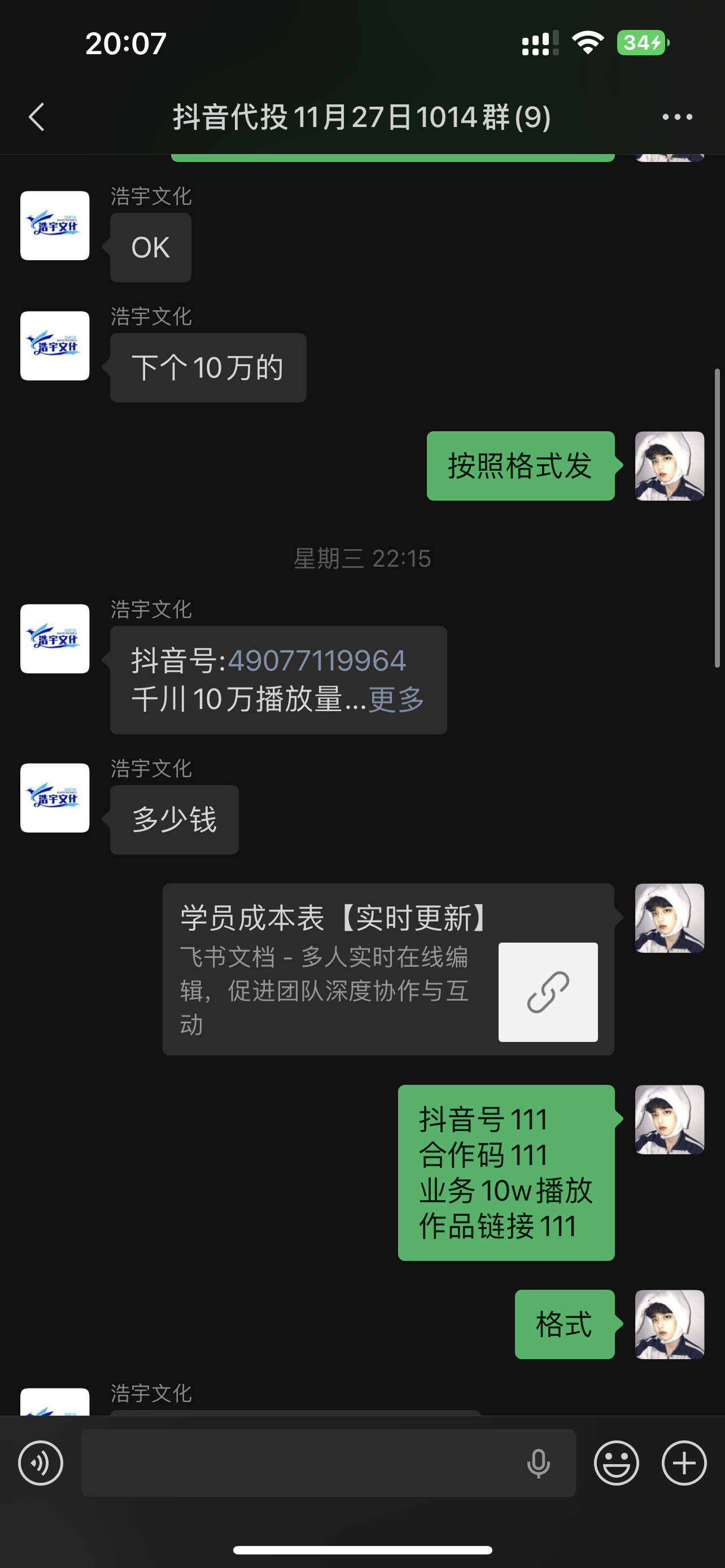The height and width of the screenshot is (1568, 725).
Task: Tap the microphone icon inside the input box
Action: click(538, 1464)
